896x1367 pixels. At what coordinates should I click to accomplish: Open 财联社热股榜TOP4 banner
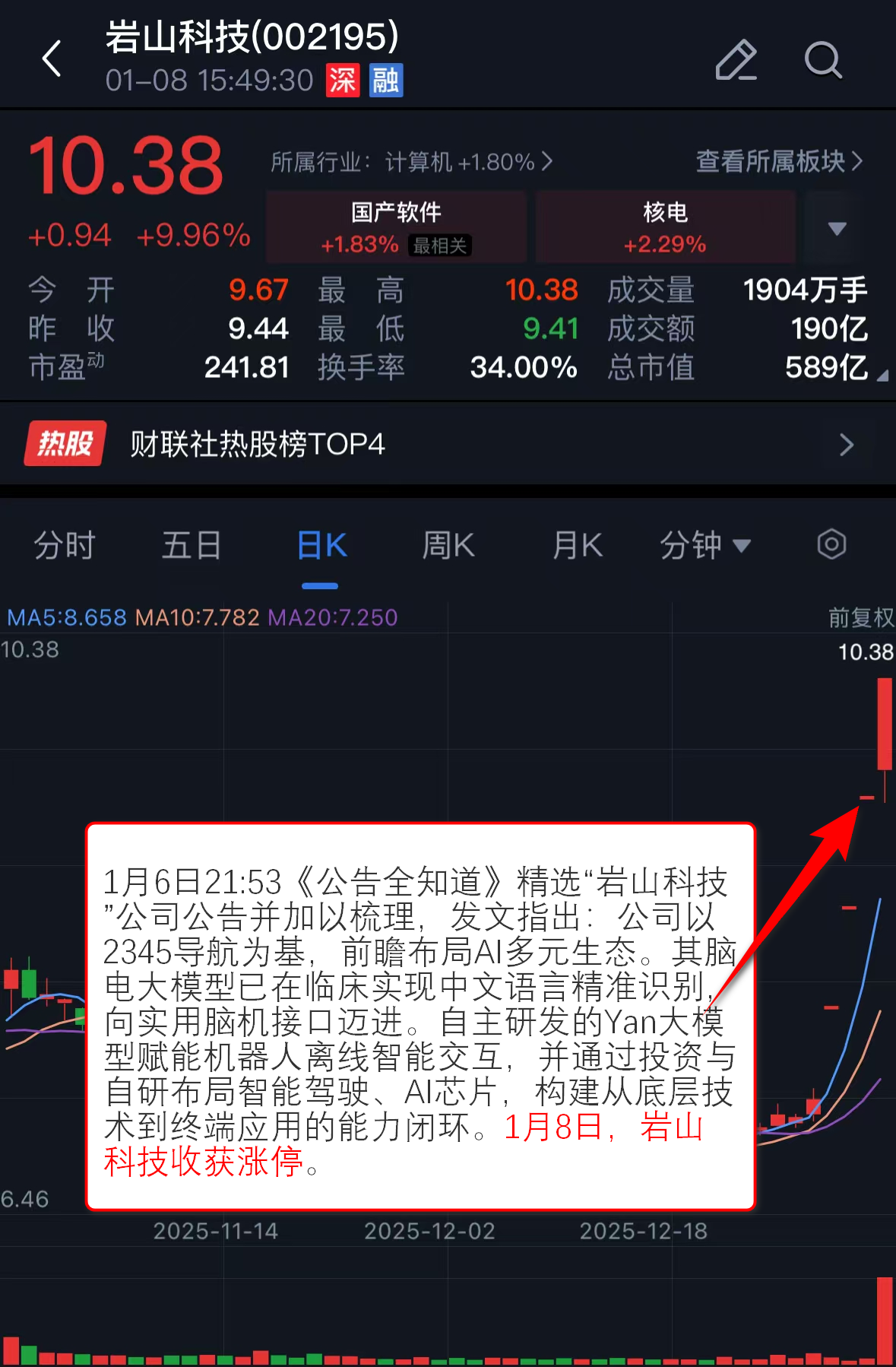tap(448, 444)
